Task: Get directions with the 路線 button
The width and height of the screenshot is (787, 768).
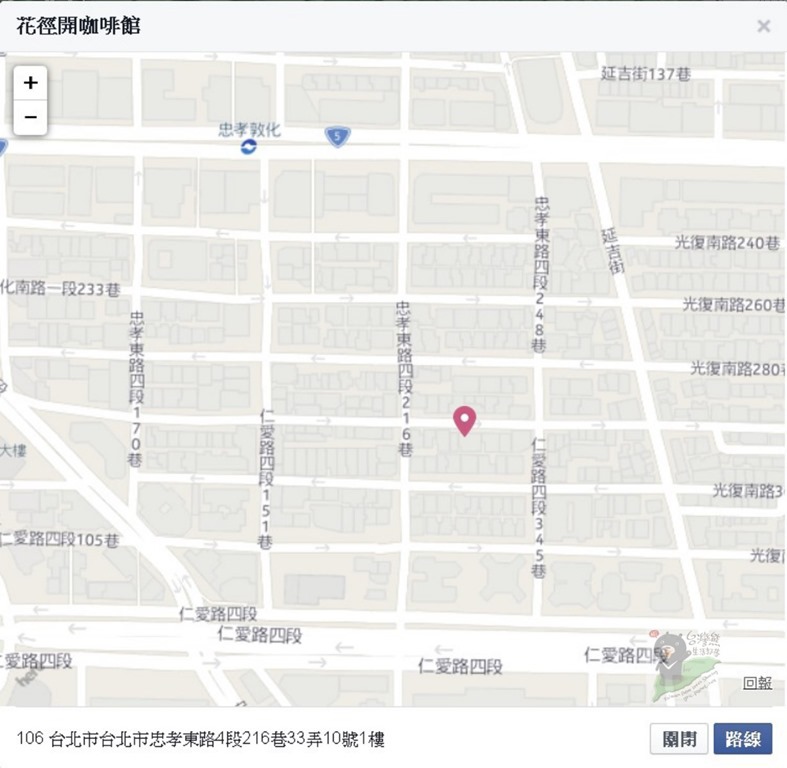Action: 742,739
